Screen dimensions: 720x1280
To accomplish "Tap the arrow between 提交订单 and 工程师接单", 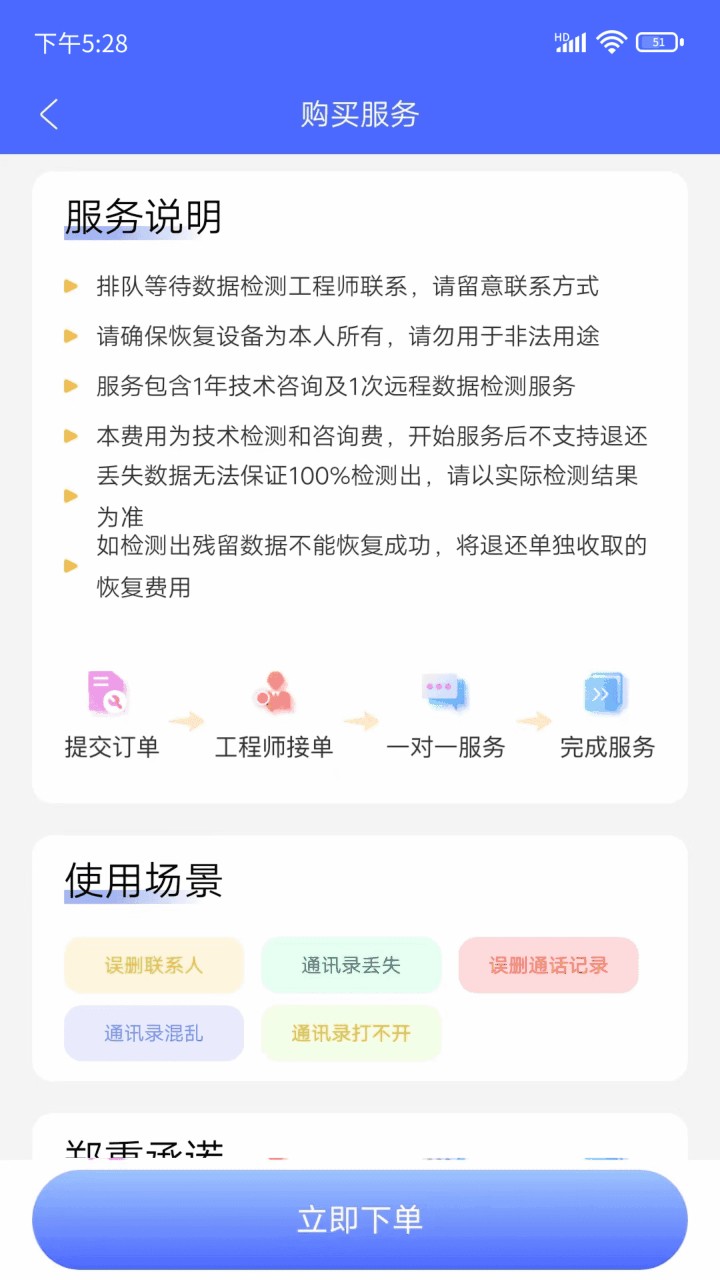I will tap(188, 717).
